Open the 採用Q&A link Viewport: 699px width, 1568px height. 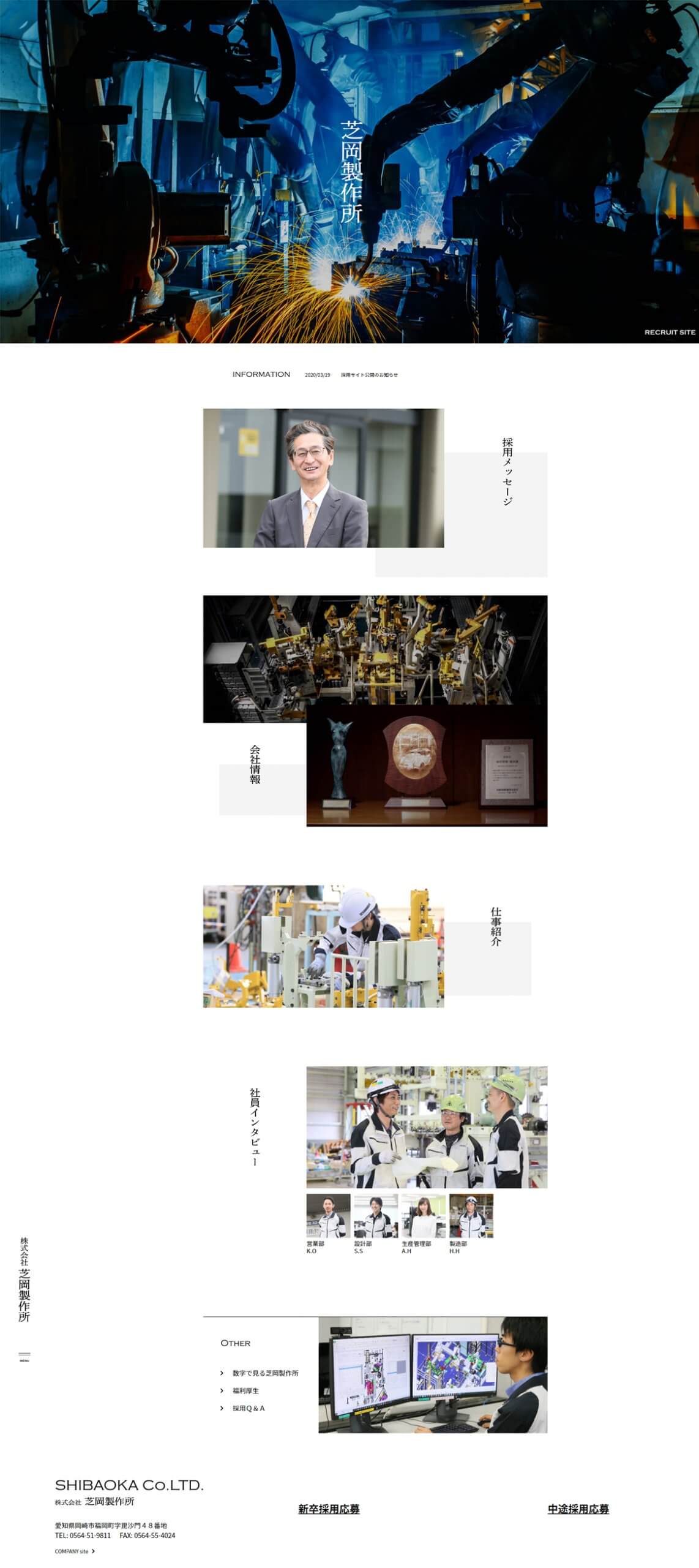tap(249, 1408)
